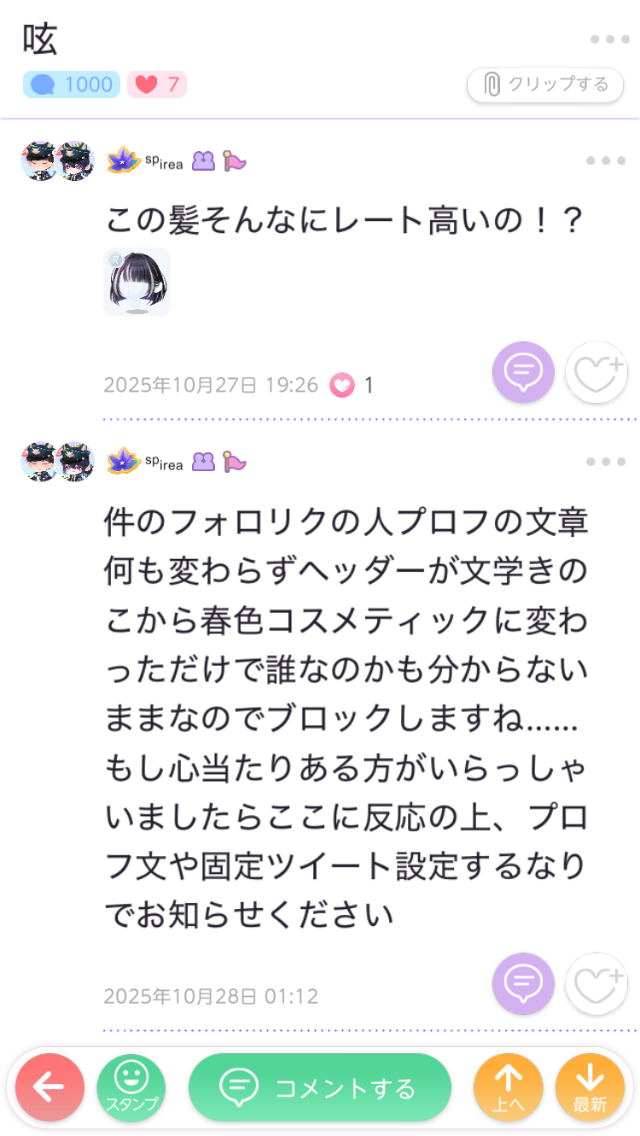Go back with the red arrow button
Image resolution: width=640 pixels, height=1136 pixels.
point(50,1089)
